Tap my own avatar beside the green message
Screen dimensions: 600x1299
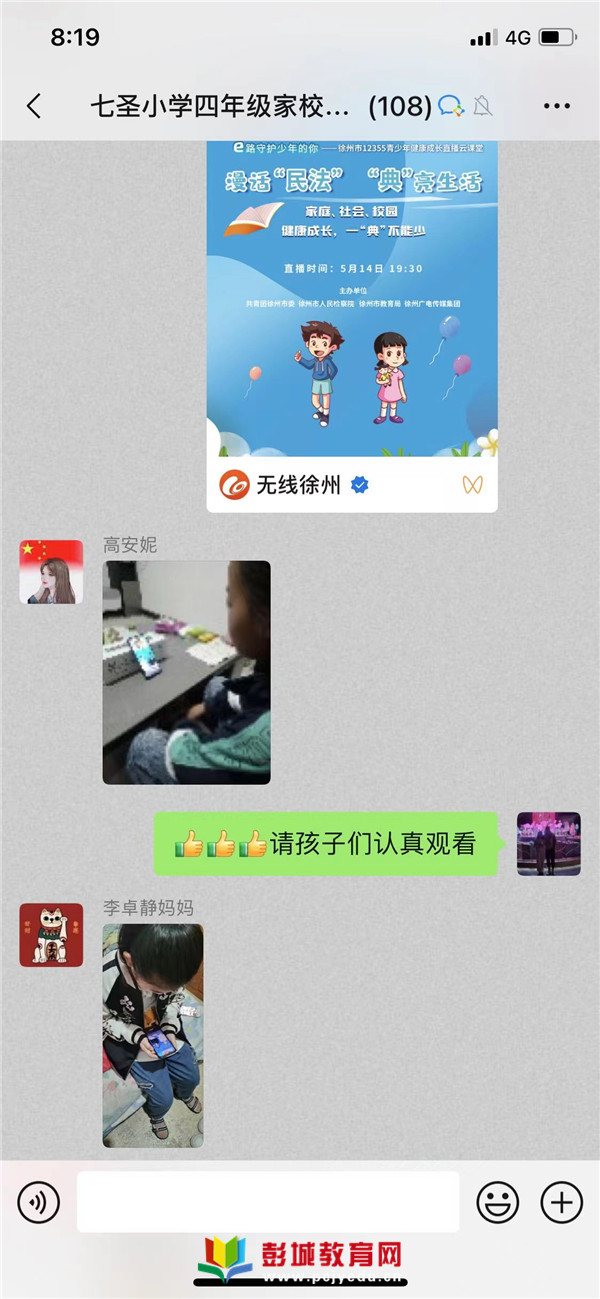point(548,844)
